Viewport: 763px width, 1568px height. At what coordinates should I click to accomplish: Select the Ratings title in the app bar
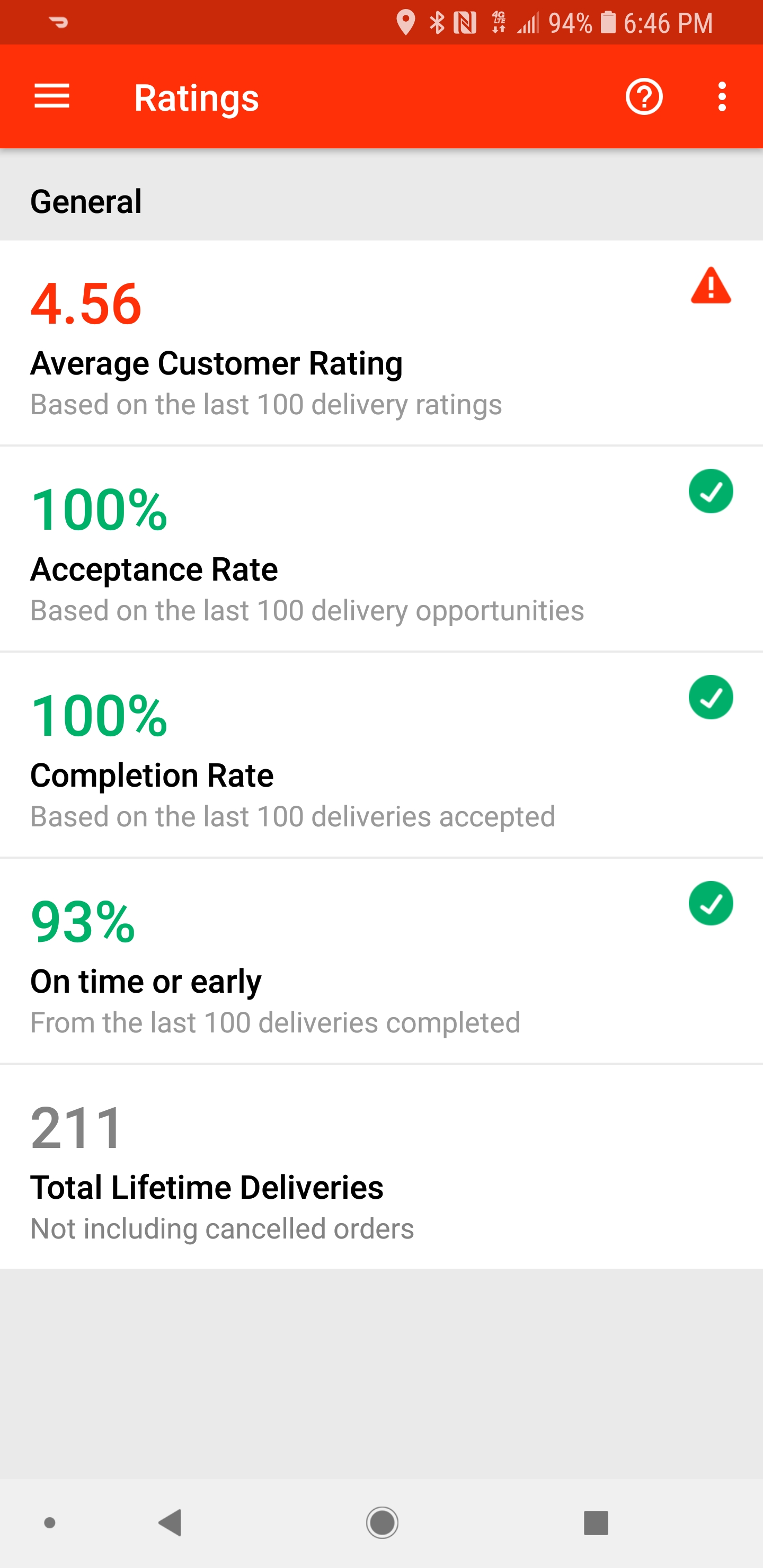[196, 96]
